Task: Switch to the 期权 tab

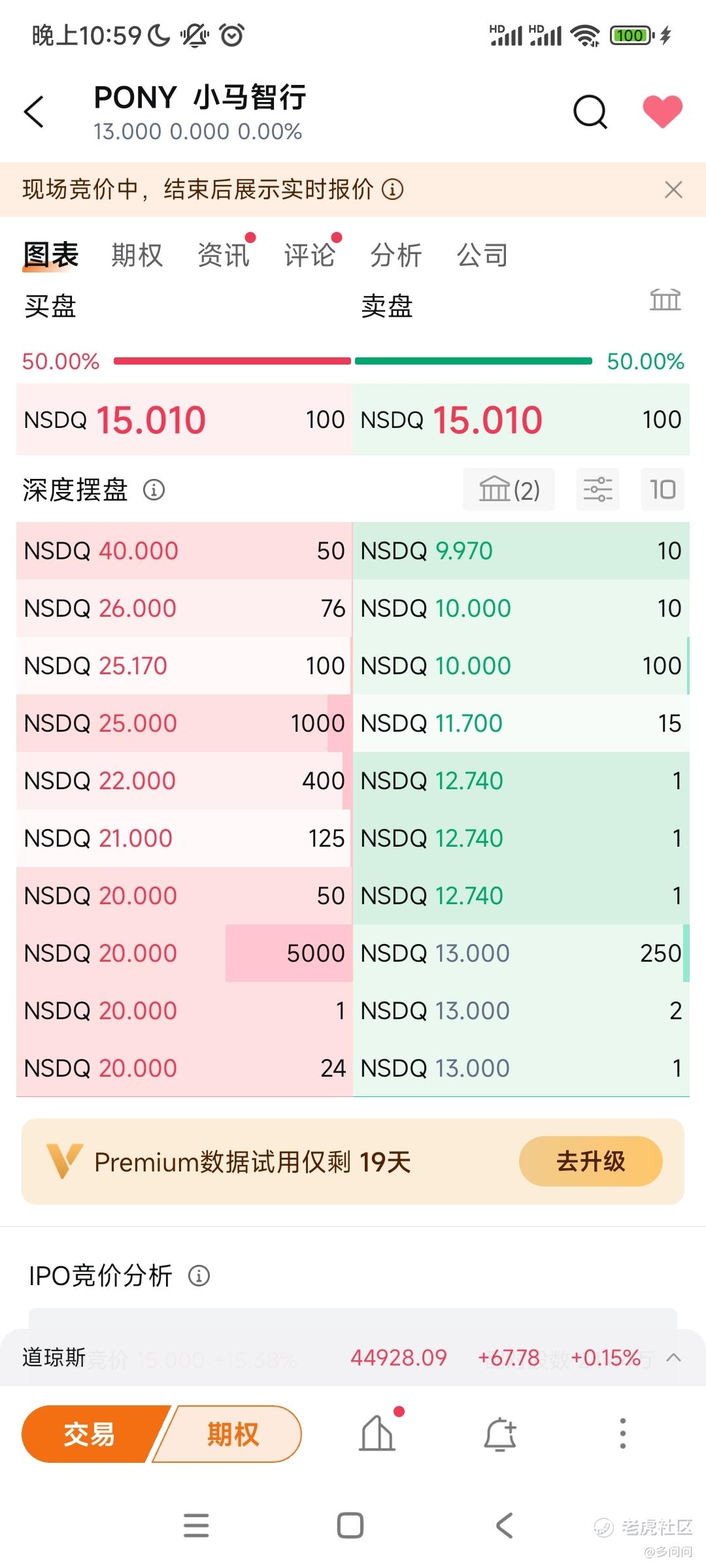Action: (137, 255)
